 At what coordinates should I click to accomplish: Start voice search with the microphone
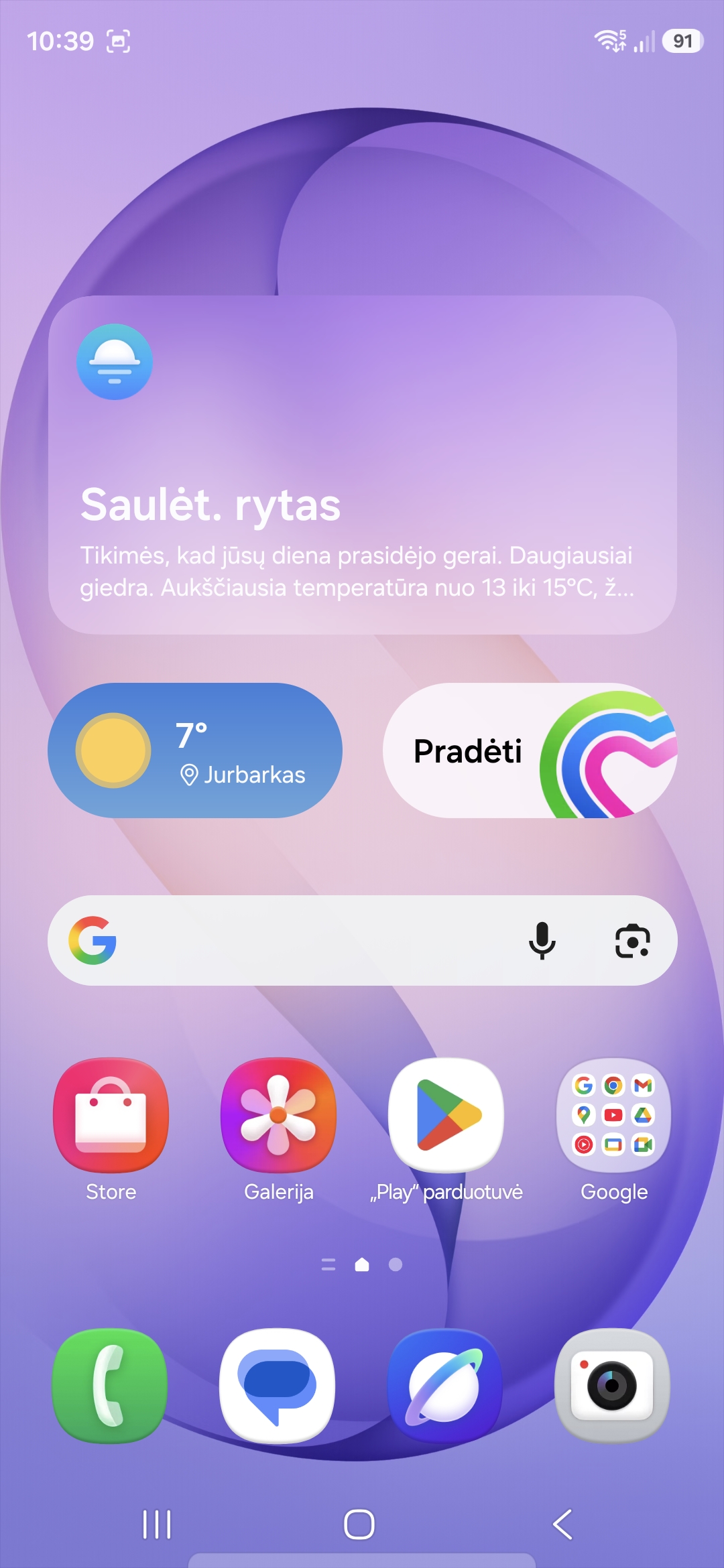click(x=542, y=940)
